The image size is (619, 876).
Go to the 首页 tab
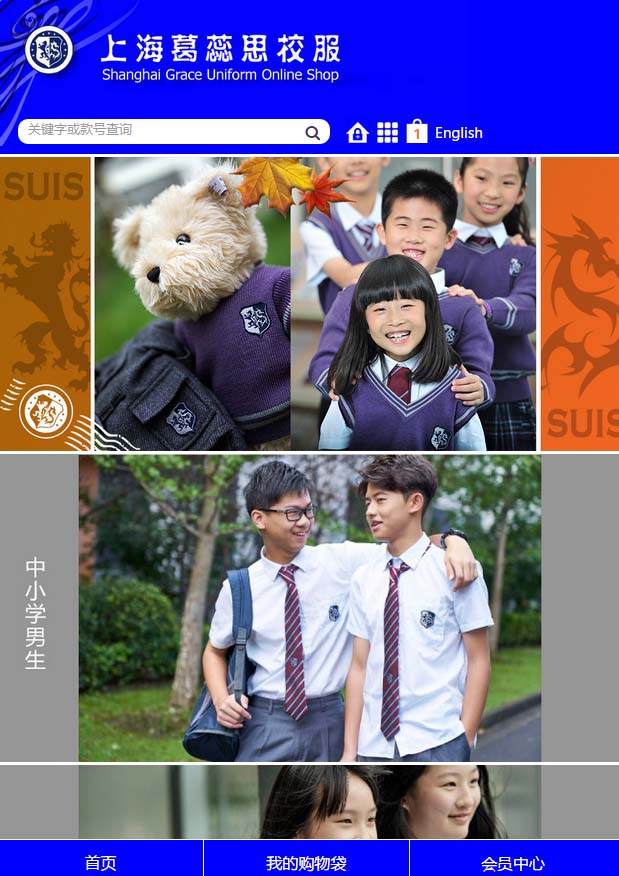tap(101, 862)
